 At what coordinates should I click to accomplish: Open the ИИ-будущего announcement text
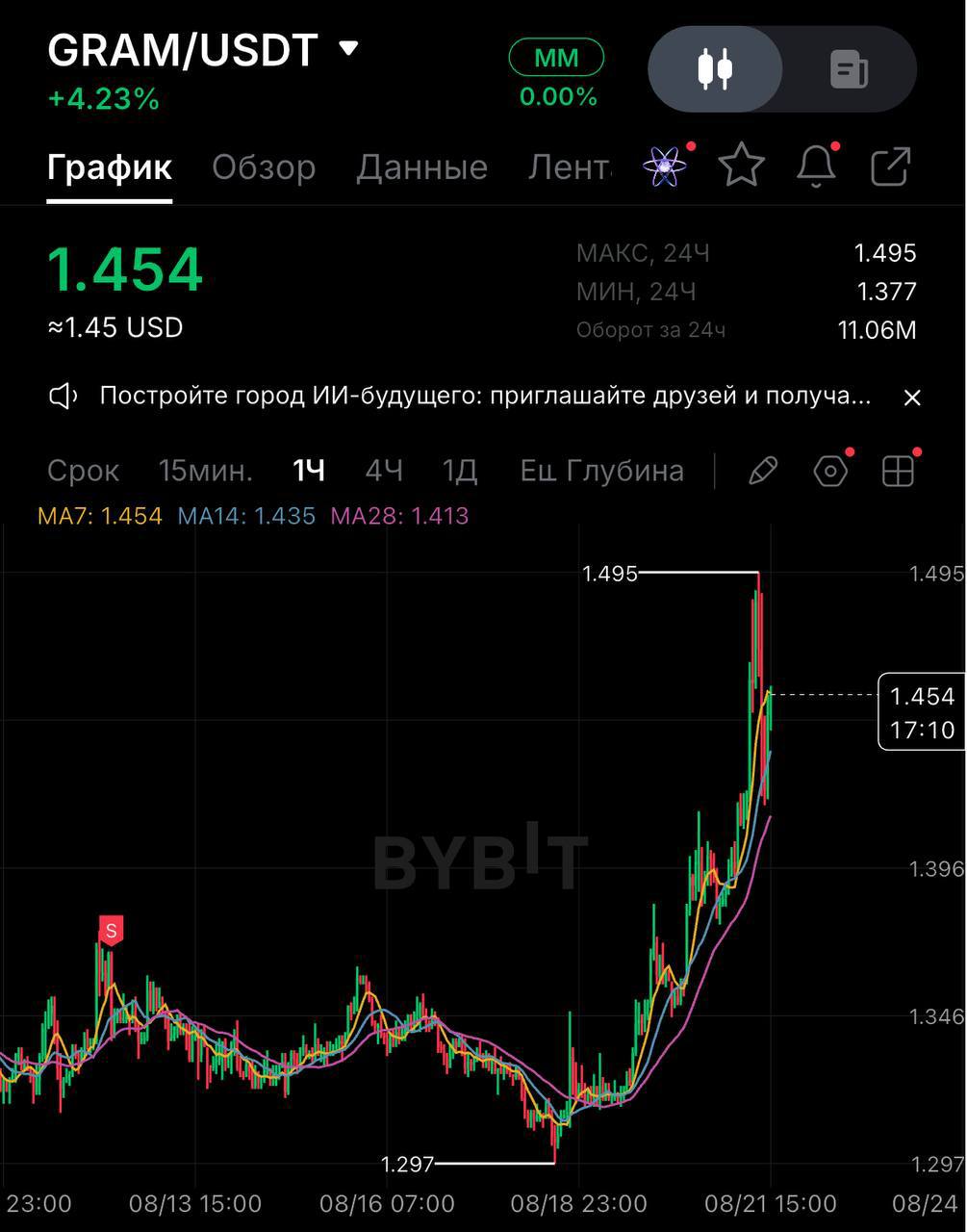click(486, 396)
